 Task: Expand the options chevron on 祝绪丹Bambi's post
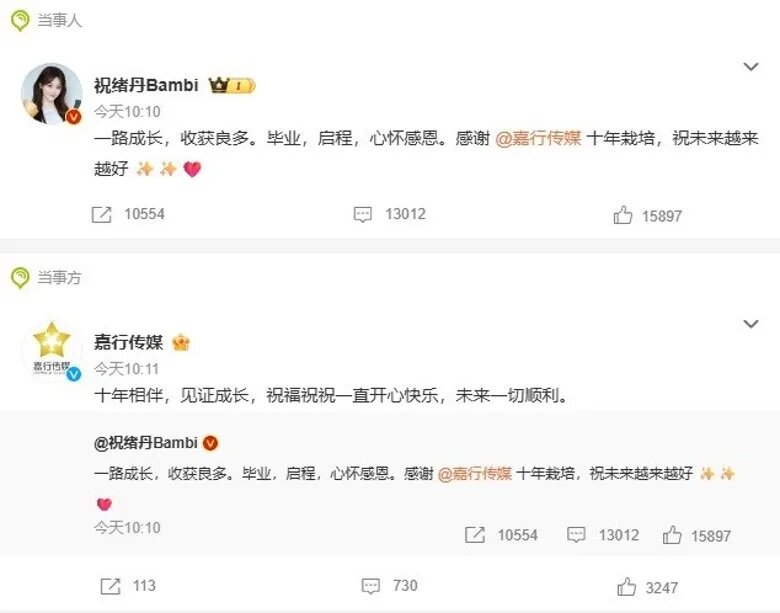pyautogui.click(x=751, y=67)
